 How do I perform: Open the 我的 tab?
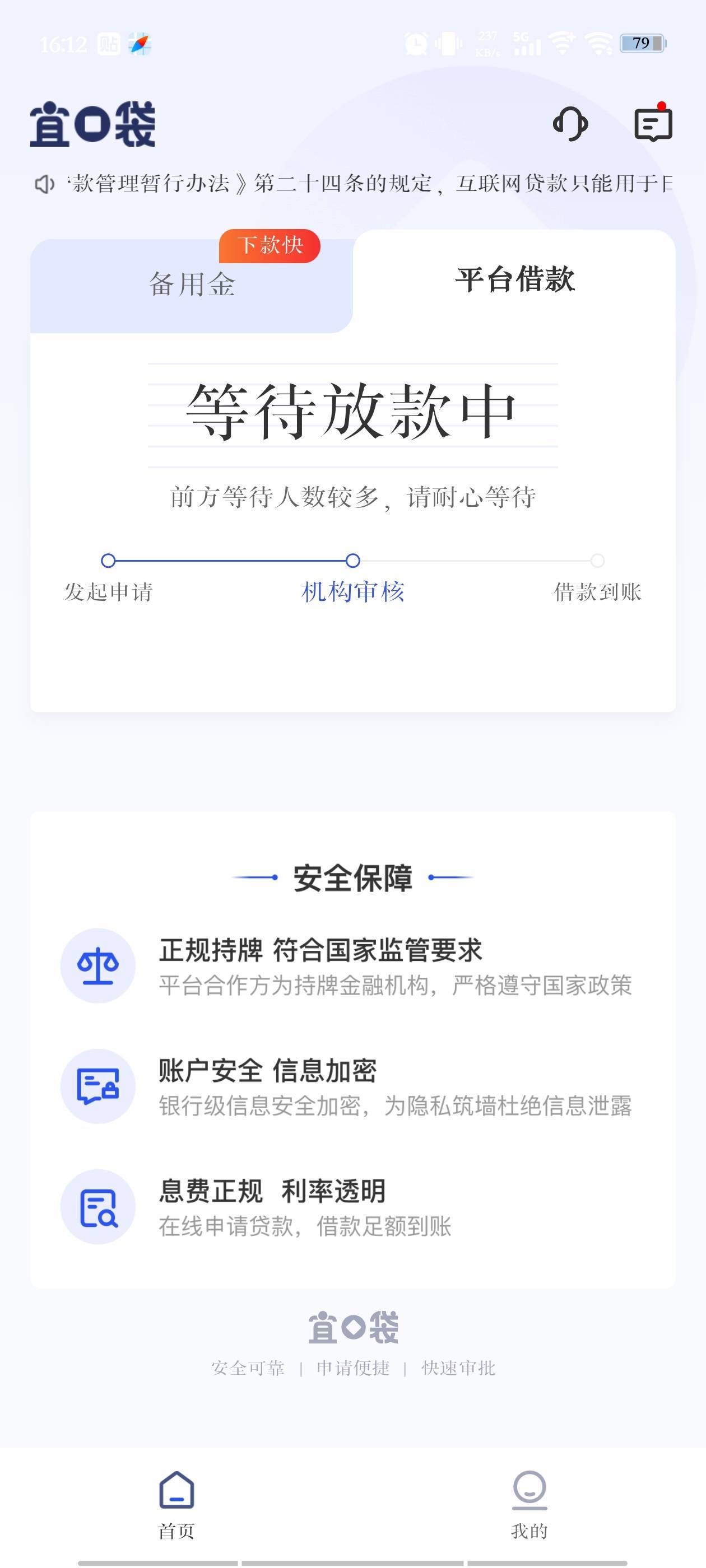click(529, 1505)
